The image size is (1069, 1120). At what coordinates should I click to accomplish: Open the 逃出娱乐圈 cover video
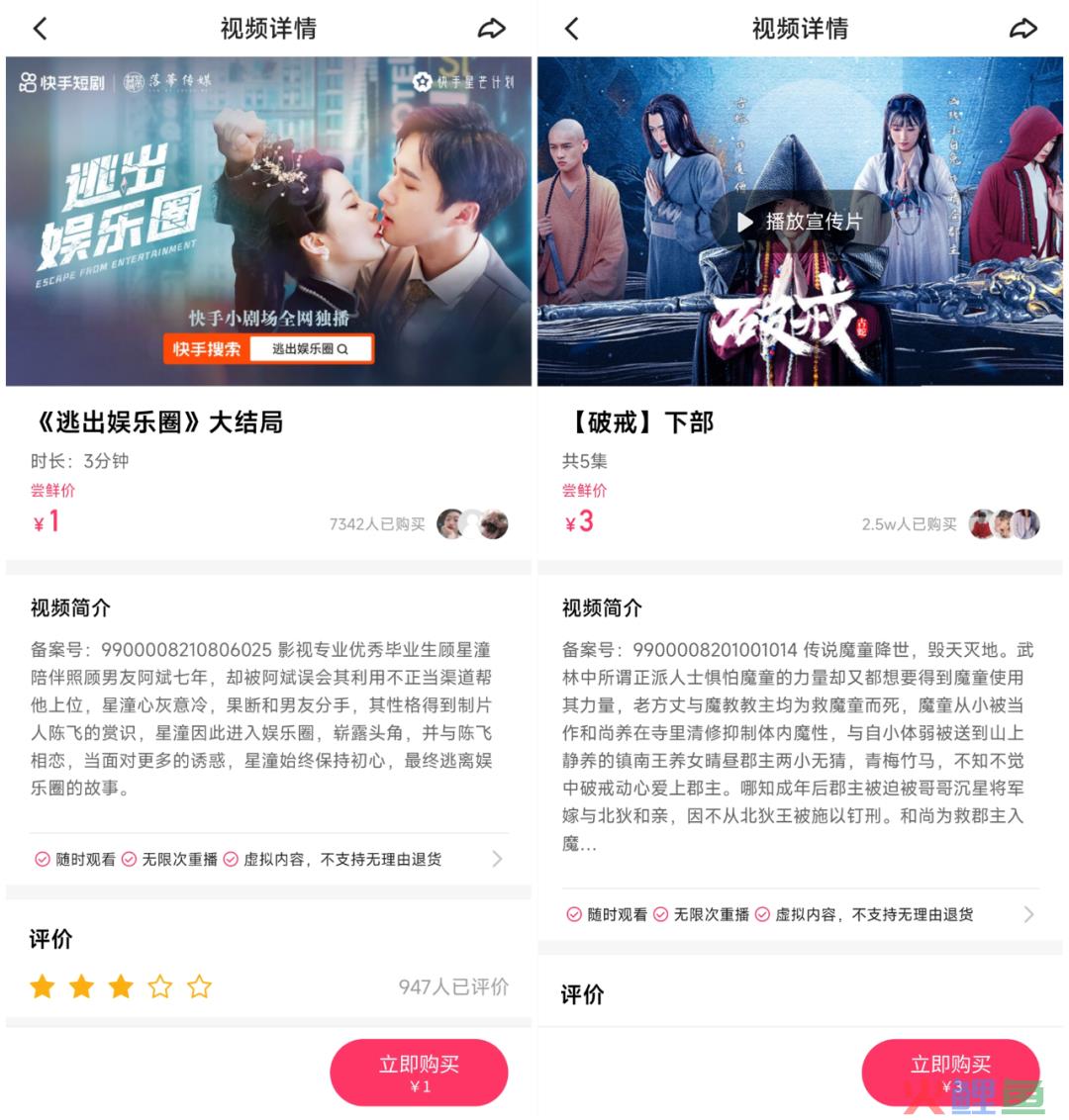click(268, 222)
